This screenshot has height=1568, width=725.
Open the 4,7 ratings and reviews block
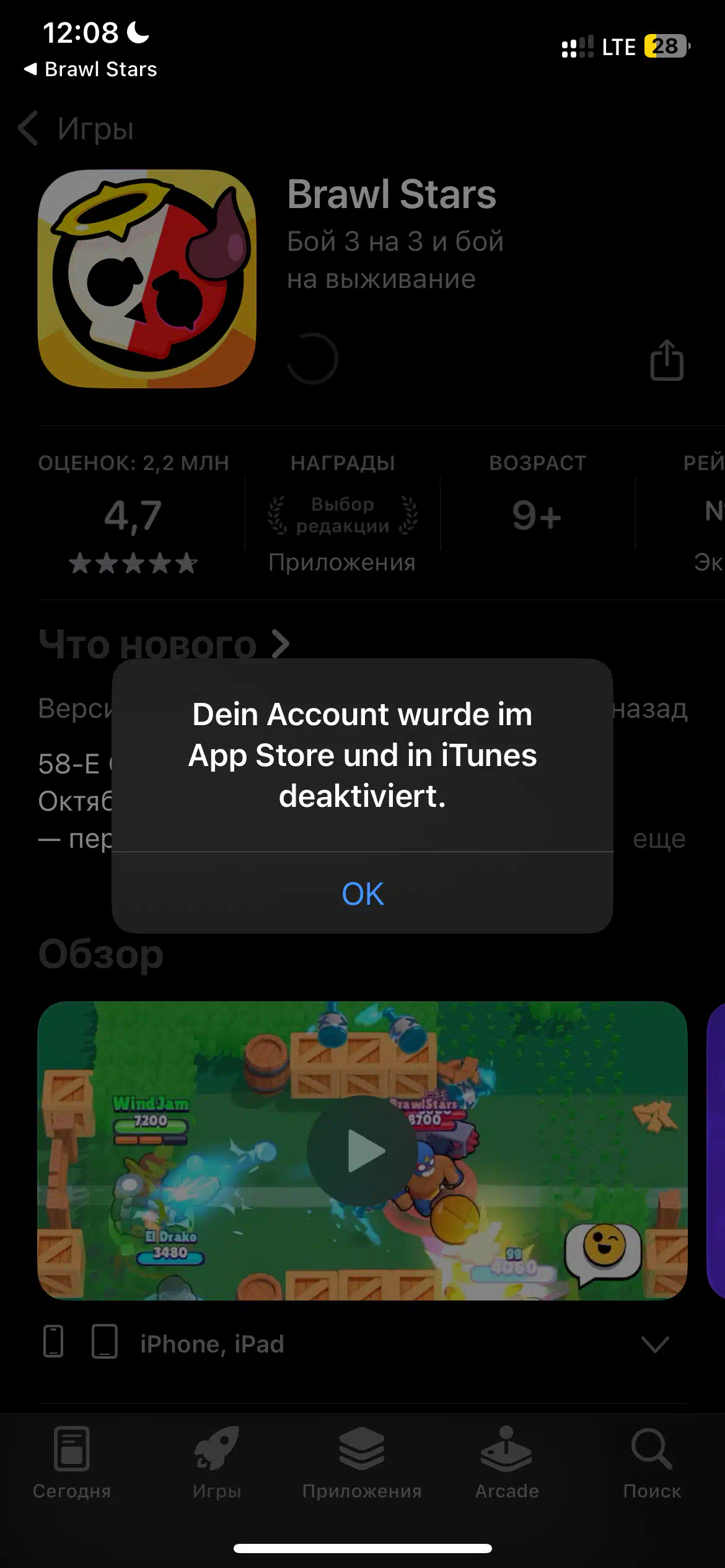[x=133, y=514]
